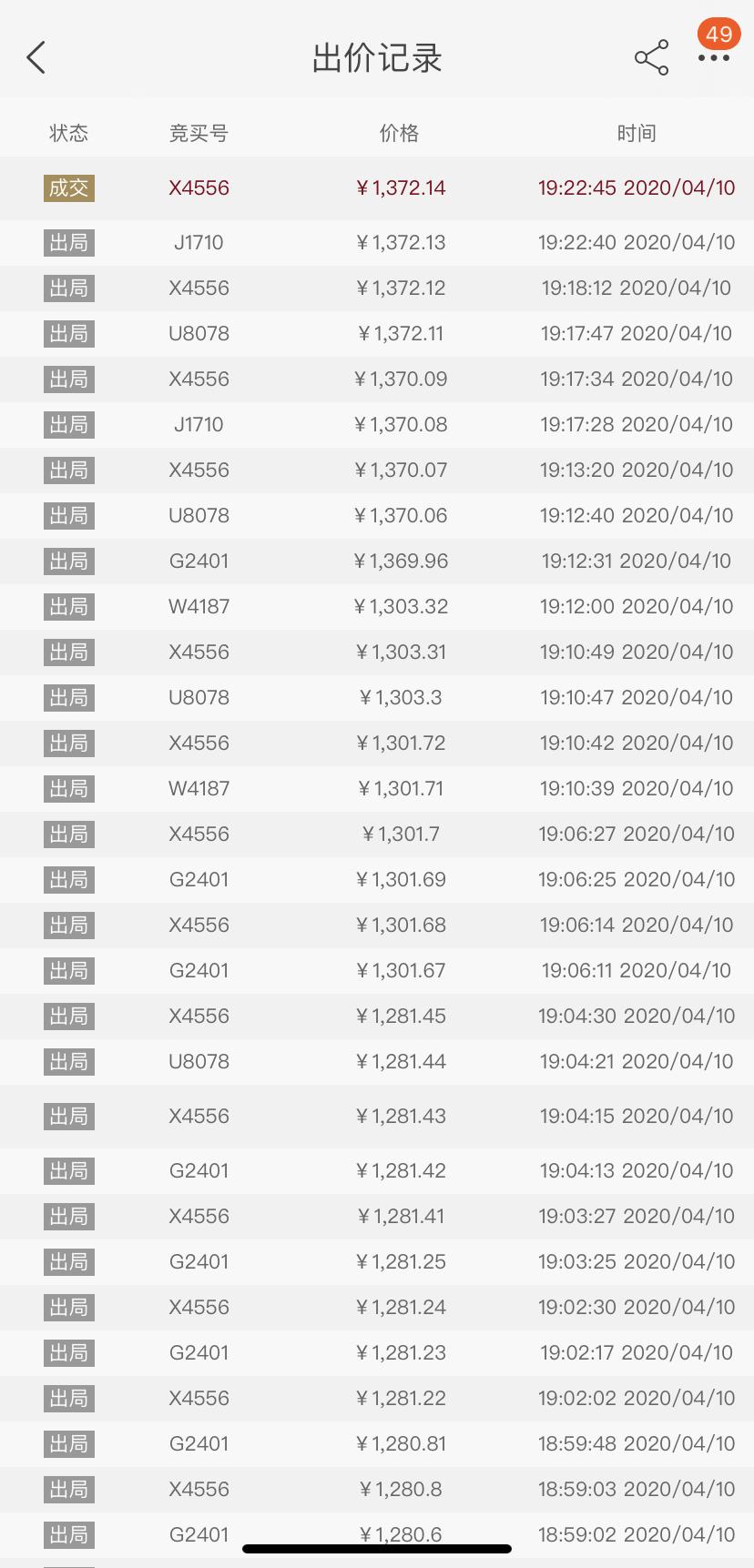Share the bid record
This screenshot has height=1568, width=754.
tap(651, 58)
